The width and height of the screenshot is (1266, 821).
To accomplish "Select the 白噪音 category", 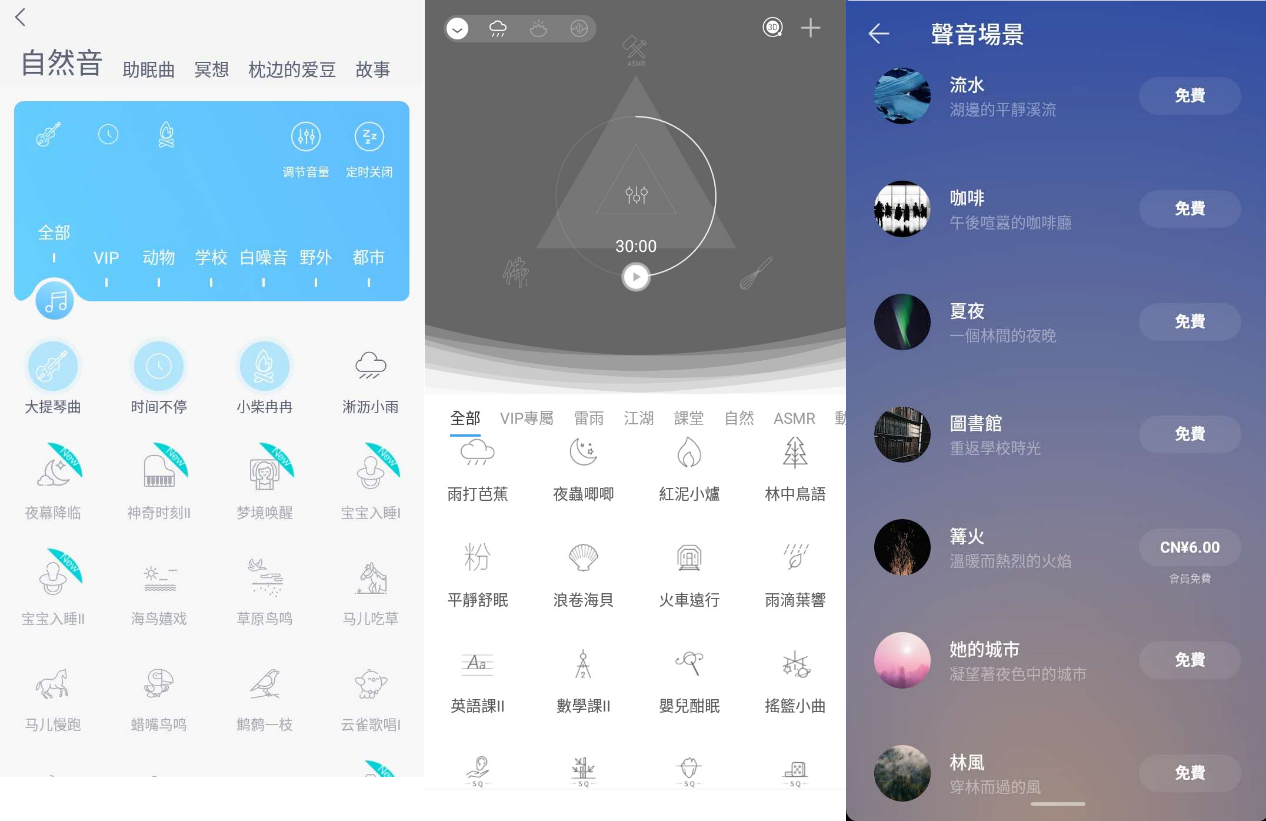I will (263, 258).
